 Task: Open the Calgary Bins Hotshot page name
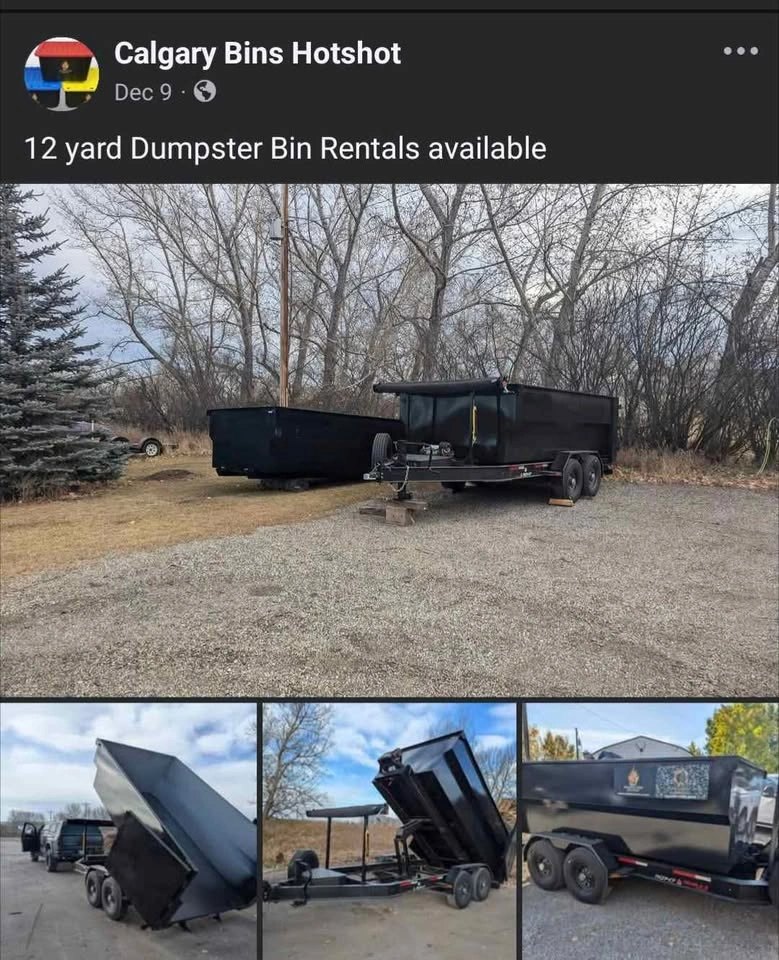pos(257,53)
